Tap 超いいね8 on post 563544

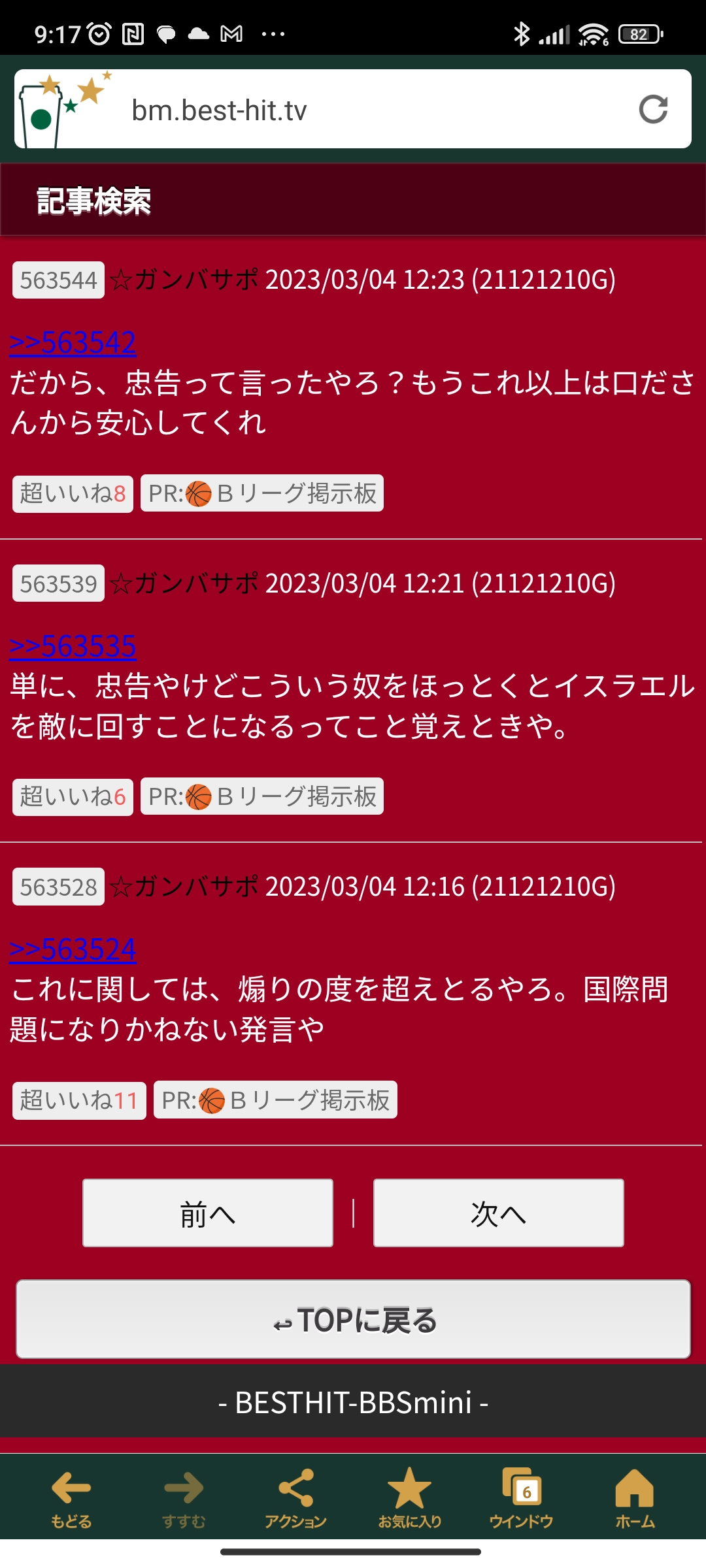73,493
